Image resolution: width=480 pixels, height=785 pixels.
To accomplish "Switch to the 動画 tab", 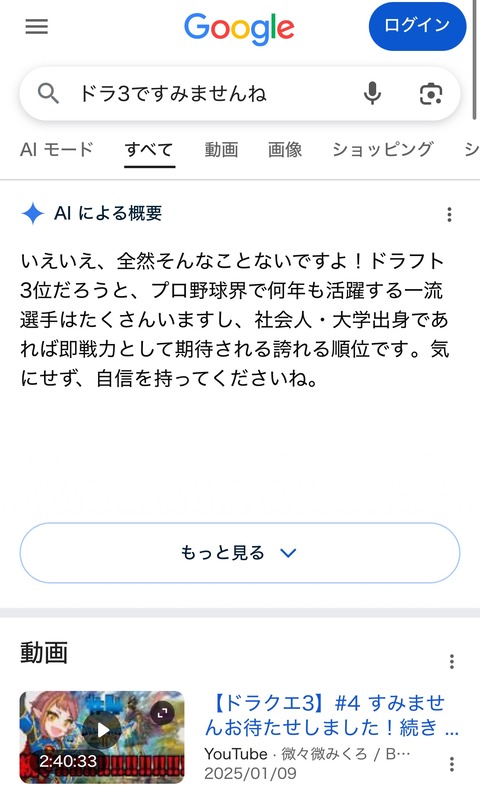I will (x=221, y=149).
